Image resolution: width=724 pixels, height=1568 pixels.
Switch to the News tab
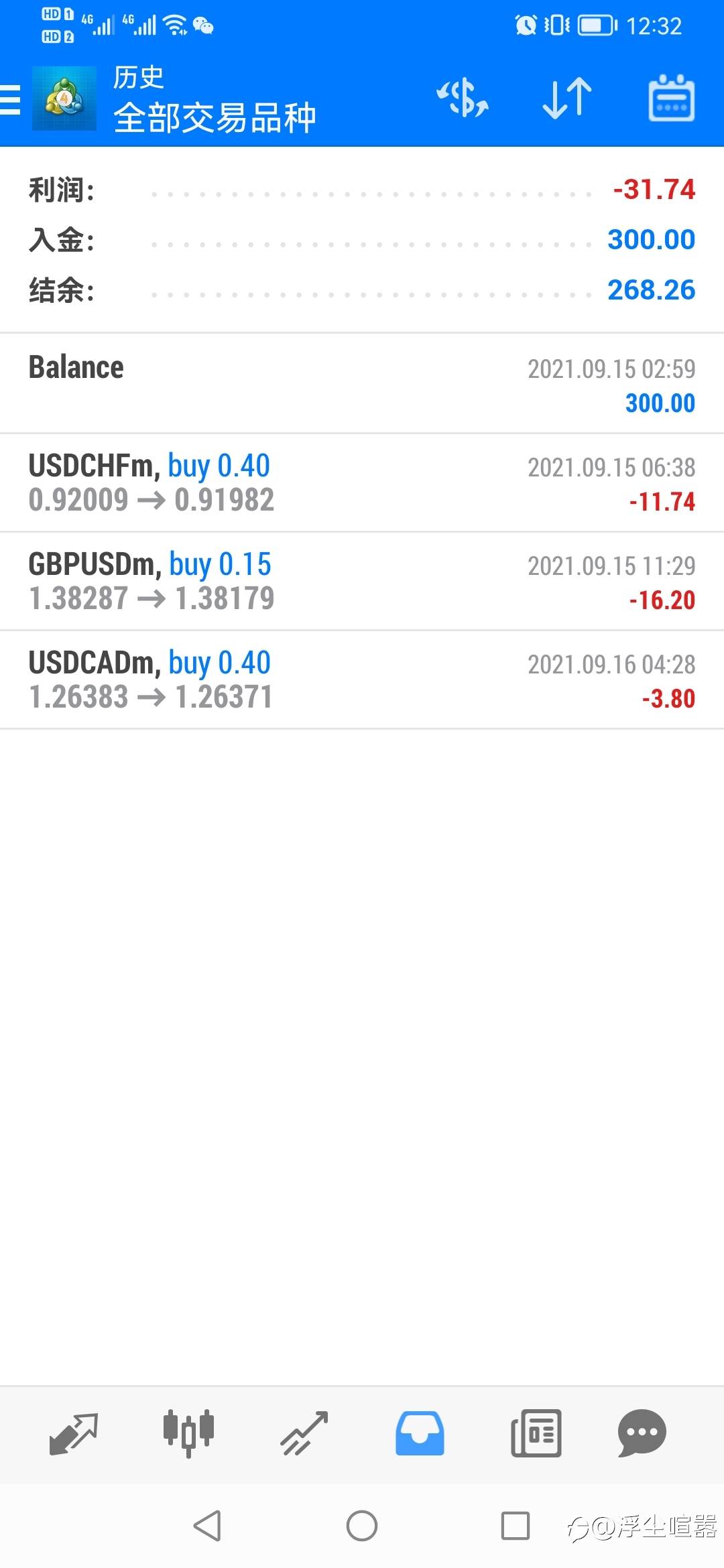tap(536, 1433)
